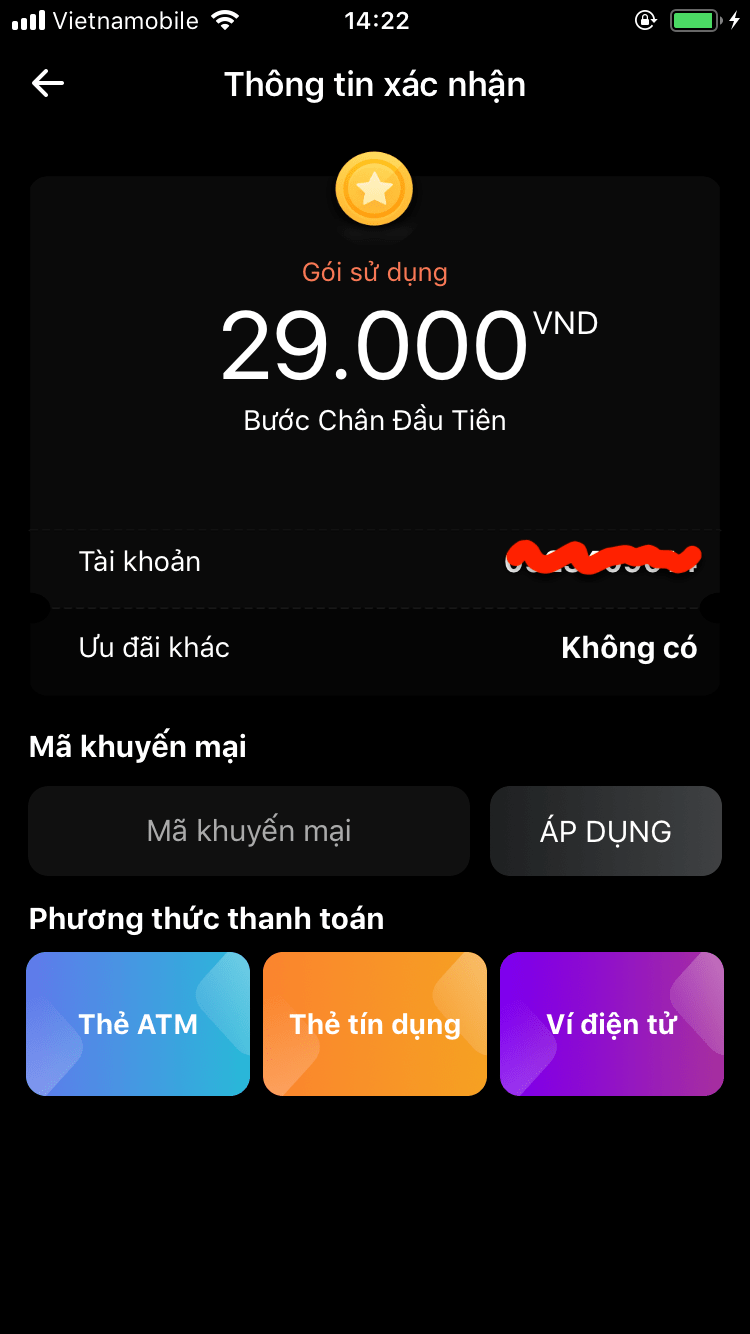Pay with Ví điện tử
Screen dimensions: 750x1334
611,1024
